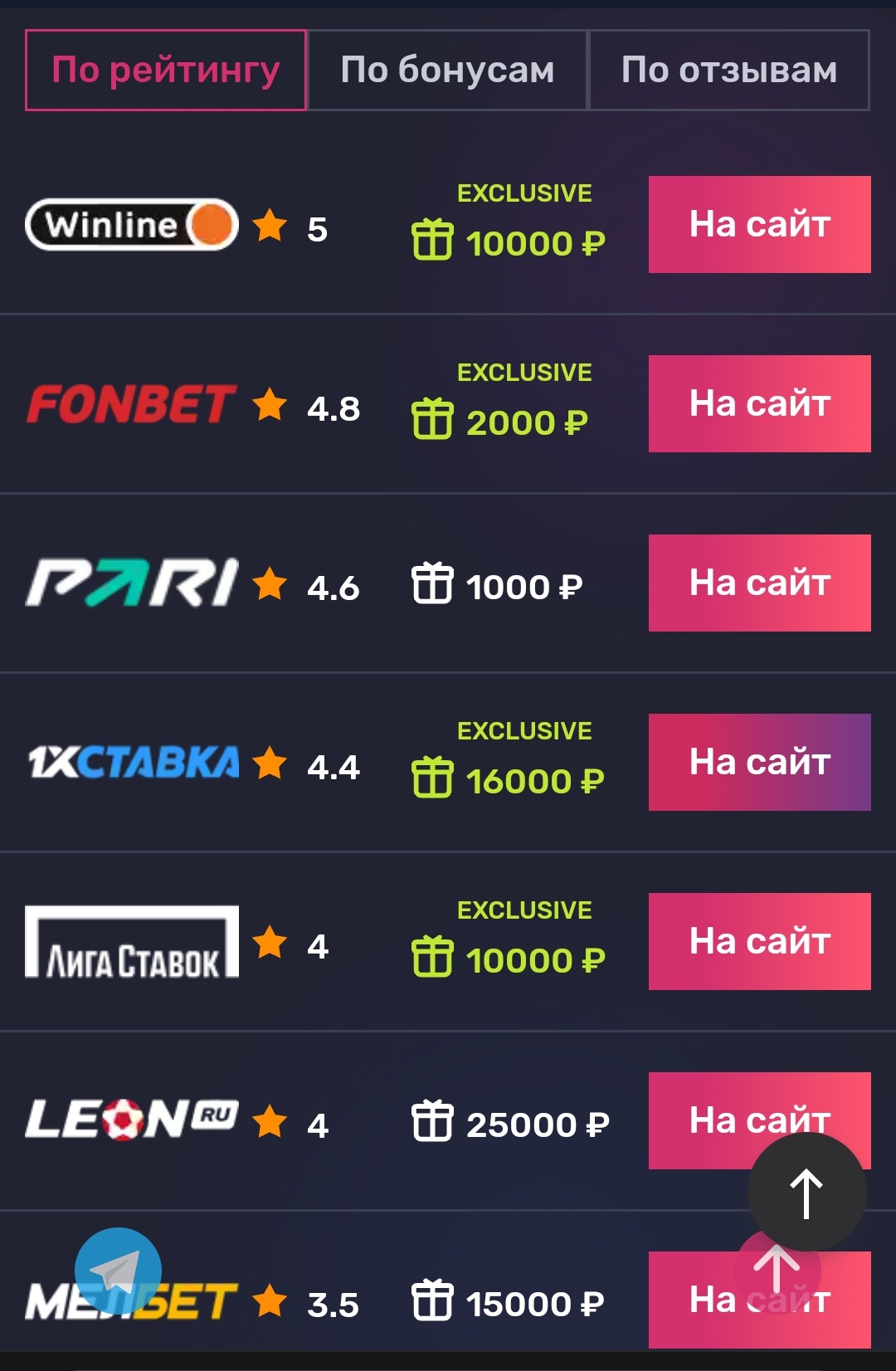Open На сайт for Fonbet

click(759, 403)
